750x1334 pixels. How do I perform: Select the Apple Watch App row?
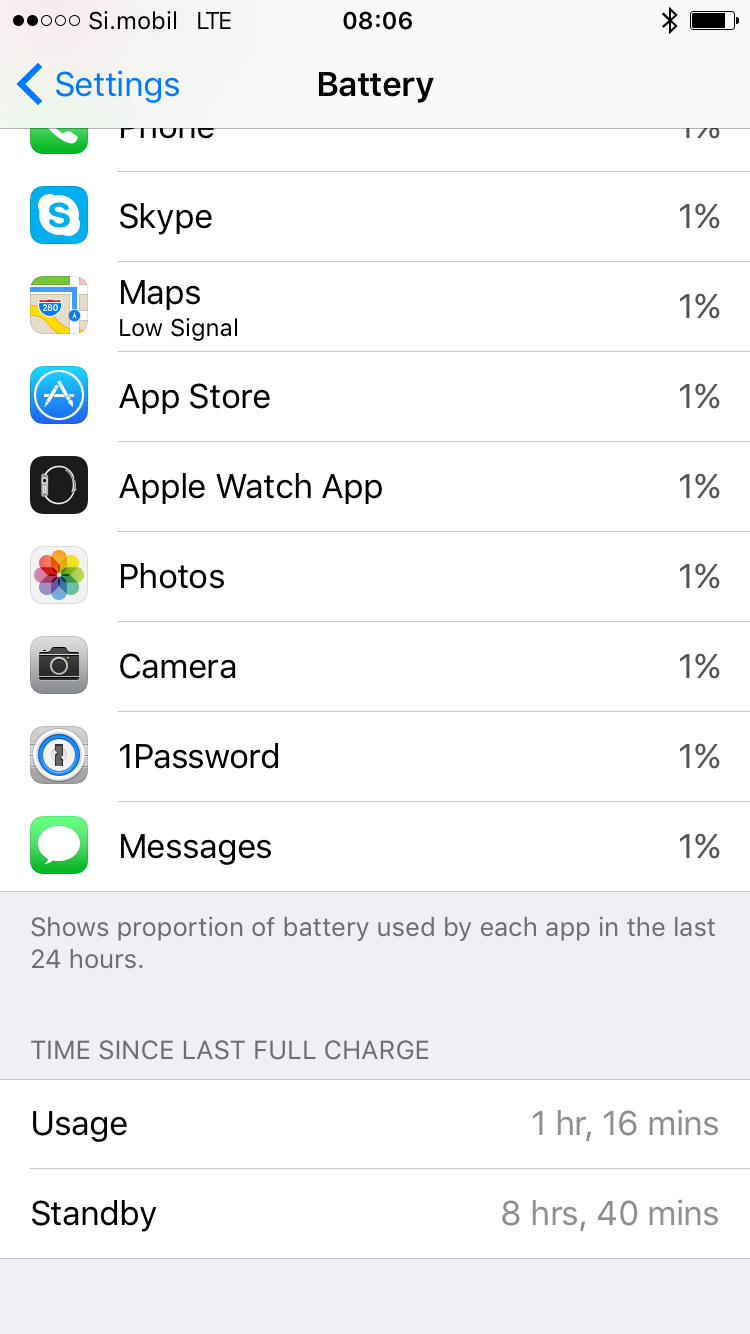pyautogui.click(x=375, y=487)
